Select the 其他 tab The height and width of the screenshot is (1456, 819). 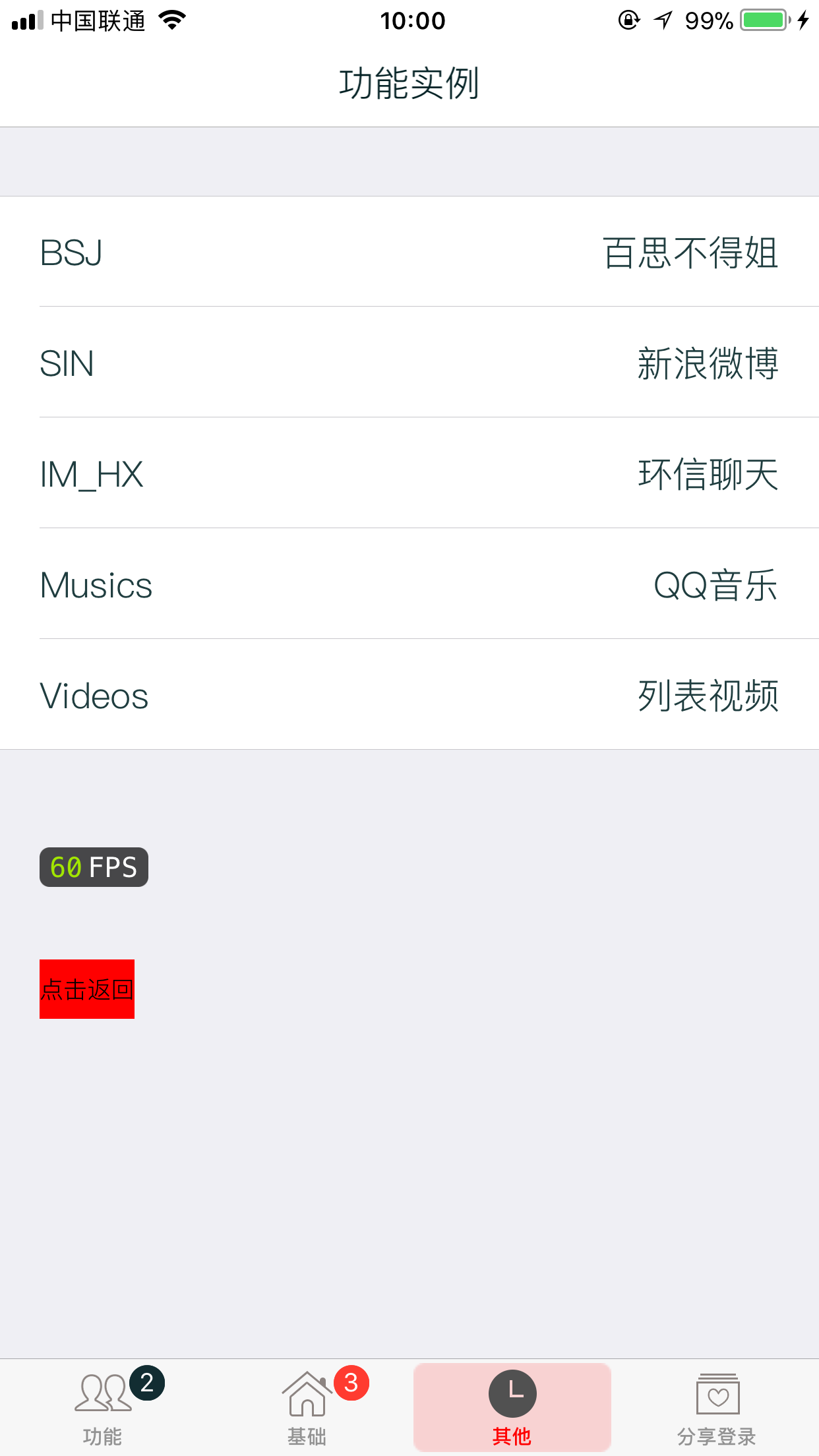[512, 1407]
